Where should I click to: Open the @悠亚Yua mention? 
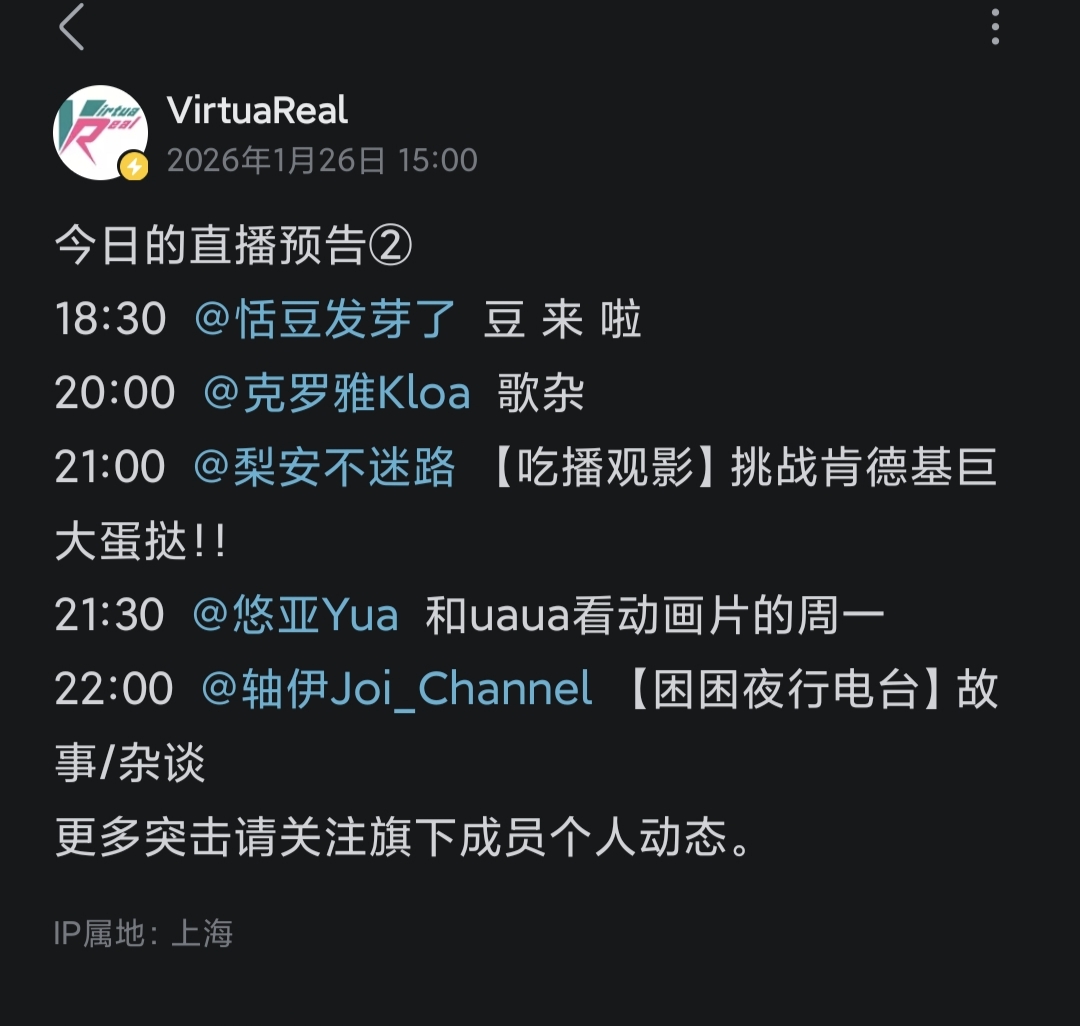296,615
